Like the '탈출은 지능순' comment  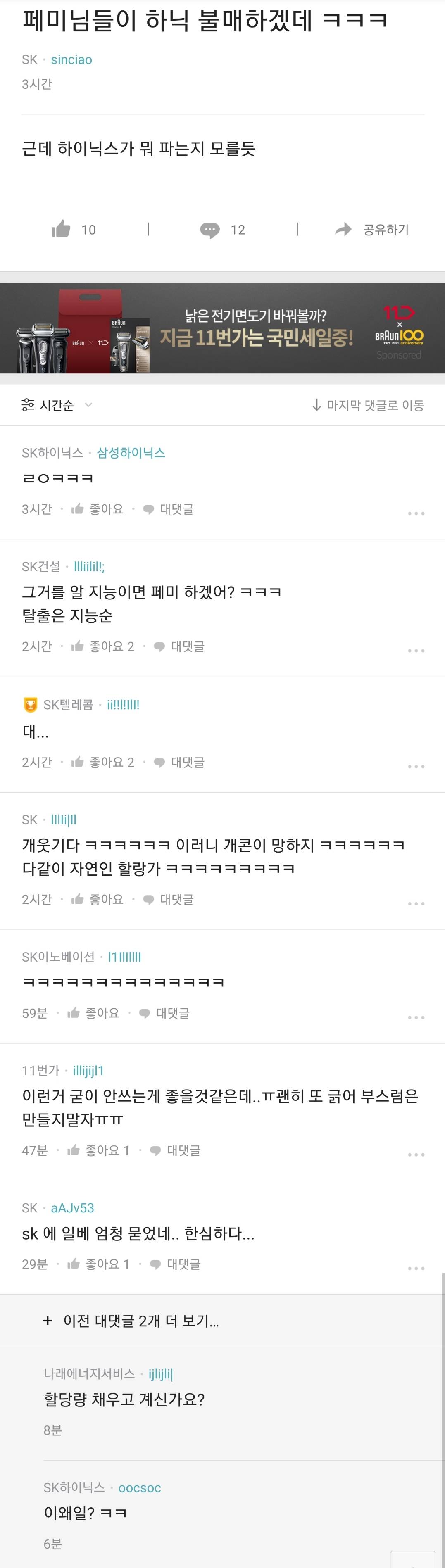102,646
